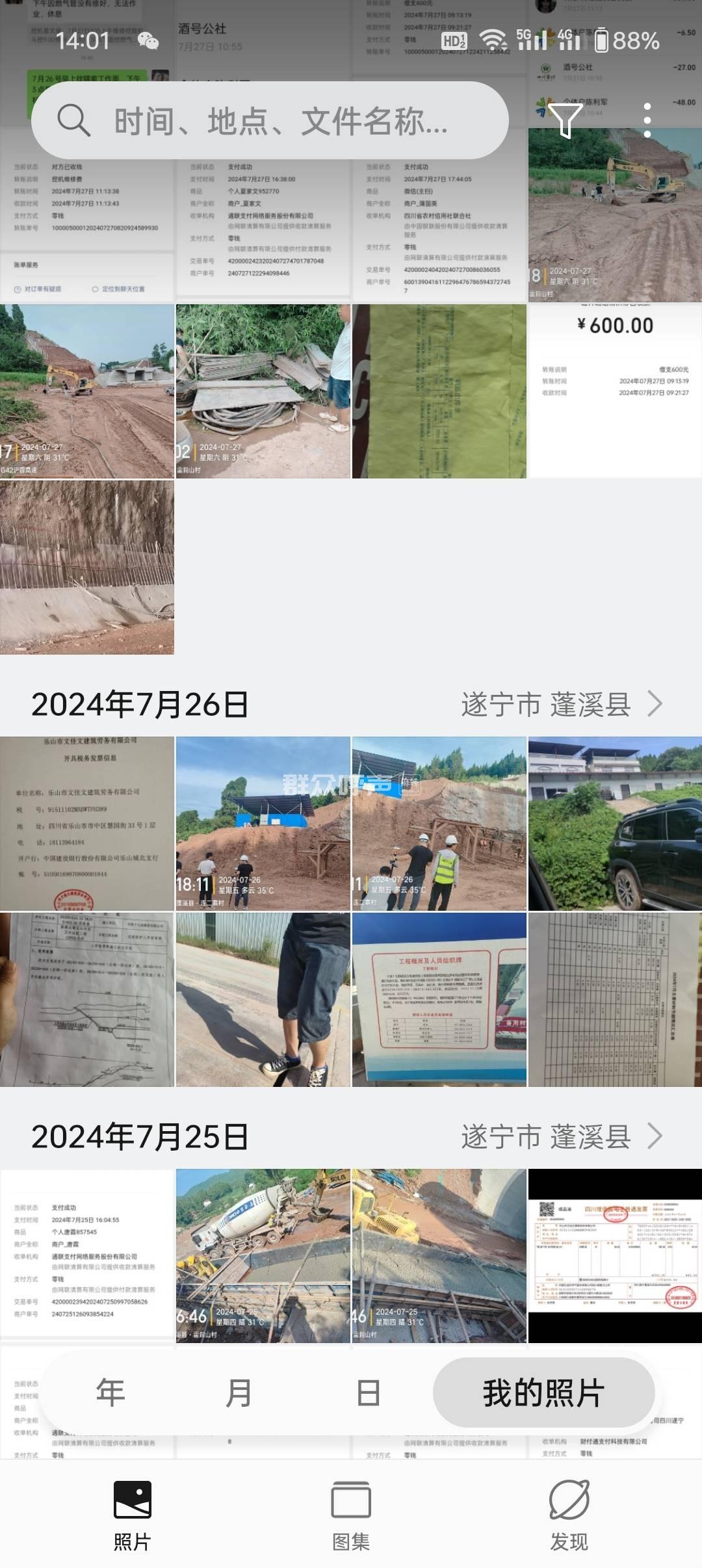Tap the 照片 bottom tab
The width and height of the screenshot is (702, 1568).
[x=132, y=1516]
